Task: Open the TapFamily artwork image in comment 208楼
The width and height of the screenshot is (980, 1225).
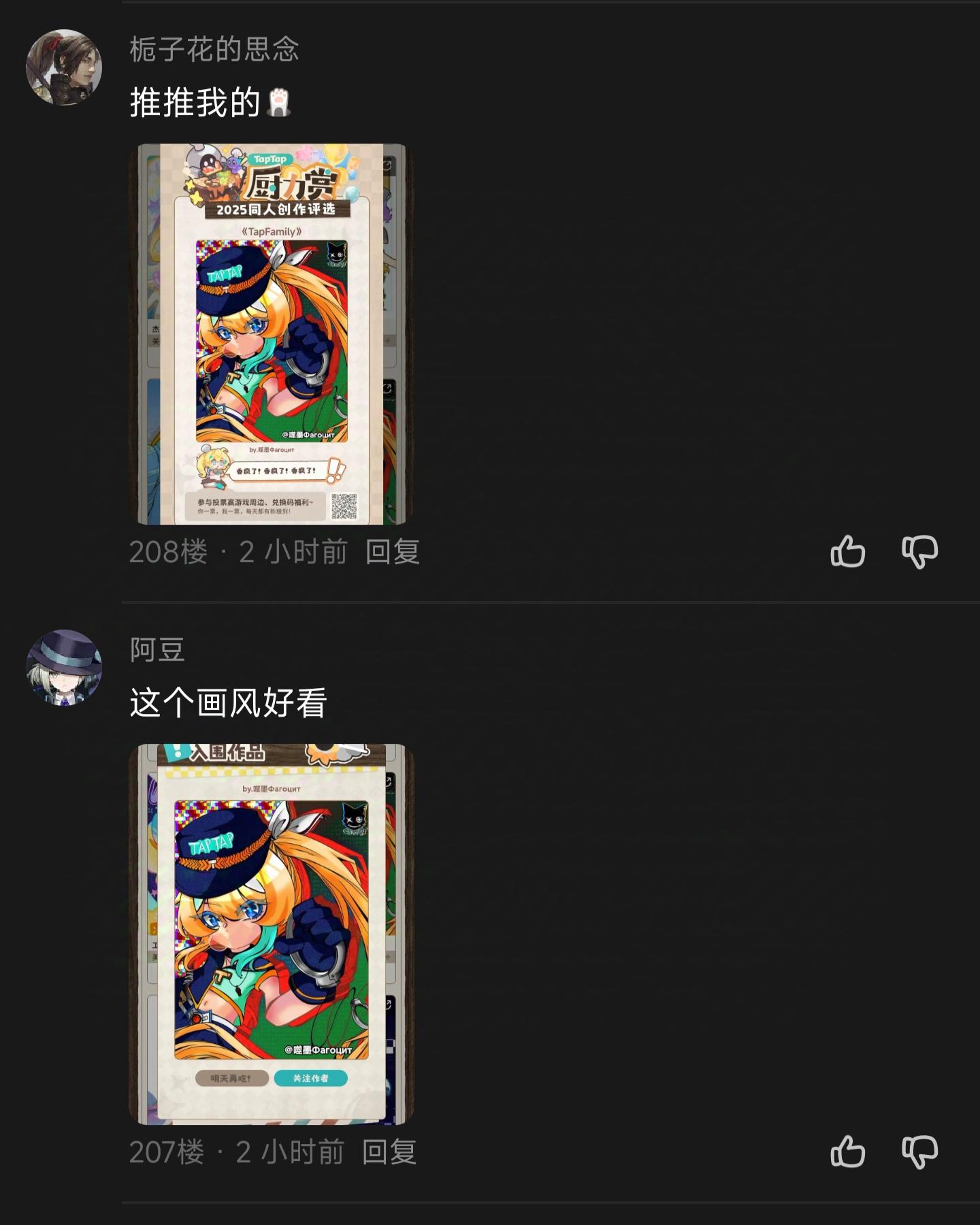Action: point(272,333)
